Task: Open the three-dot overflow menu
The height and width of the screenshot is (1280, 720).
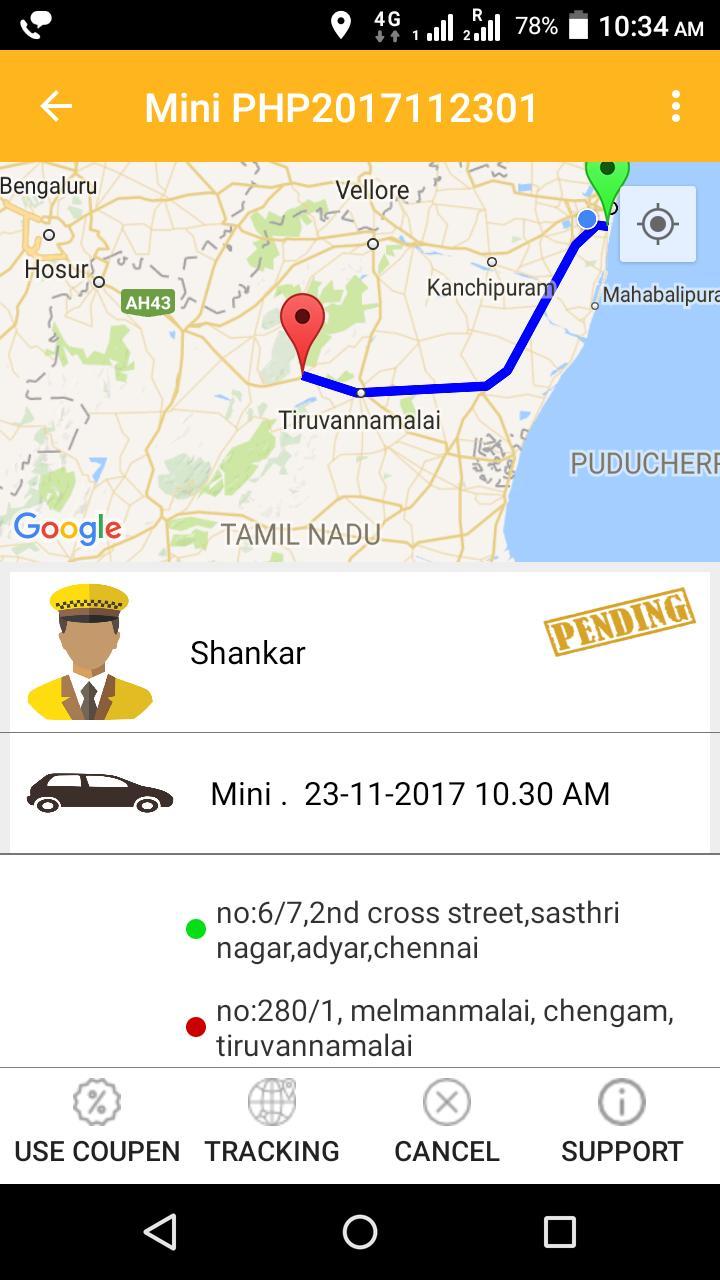Action: [676, 106]
